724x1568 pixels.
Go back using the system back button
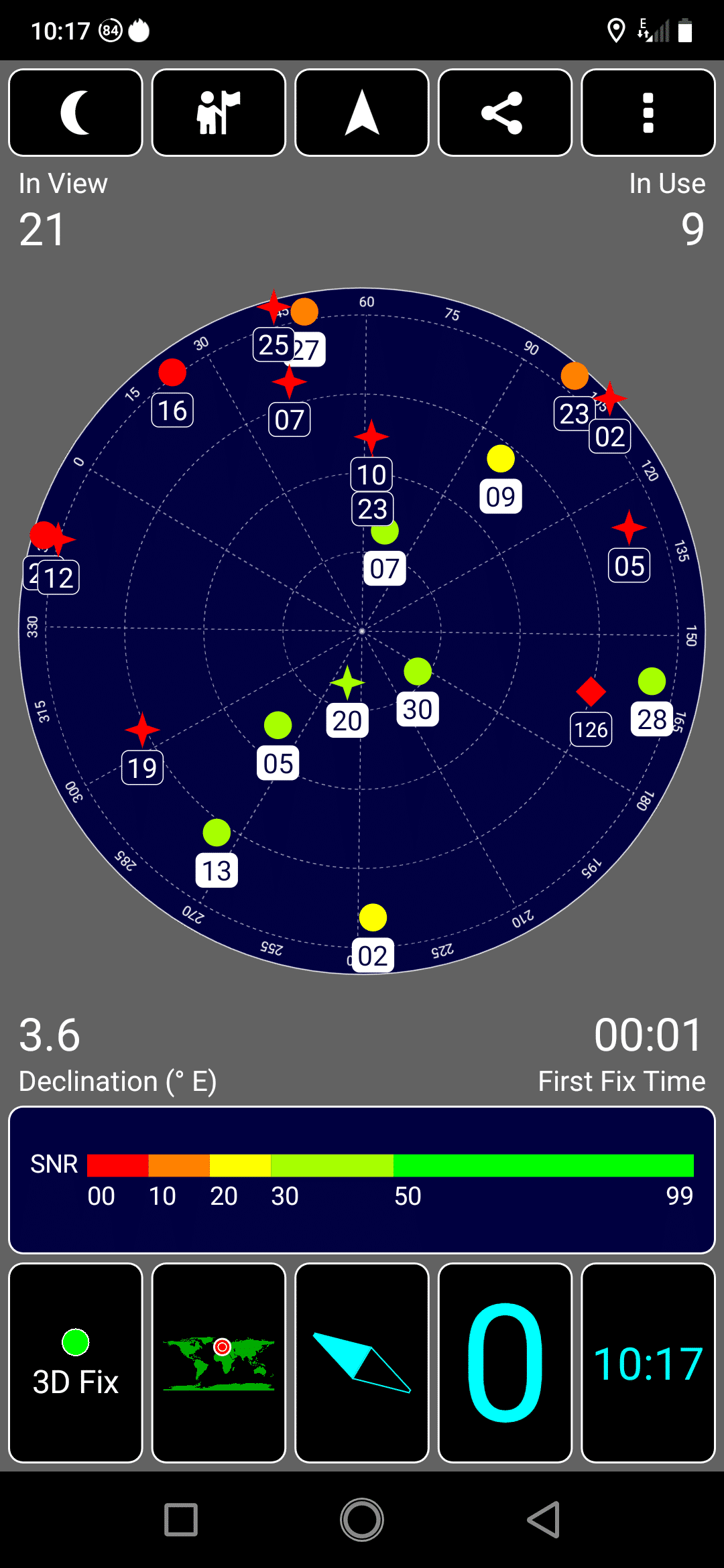tap(543, 1519)
